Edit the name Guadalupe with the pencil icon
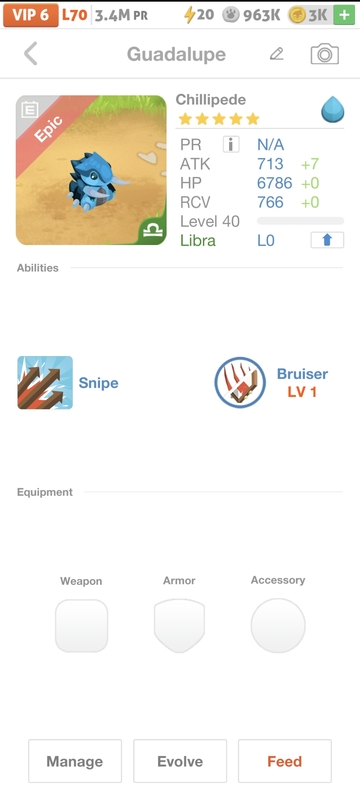Viewport: 360px width, 800px height. pyautogui.click(x=276, y=54)
